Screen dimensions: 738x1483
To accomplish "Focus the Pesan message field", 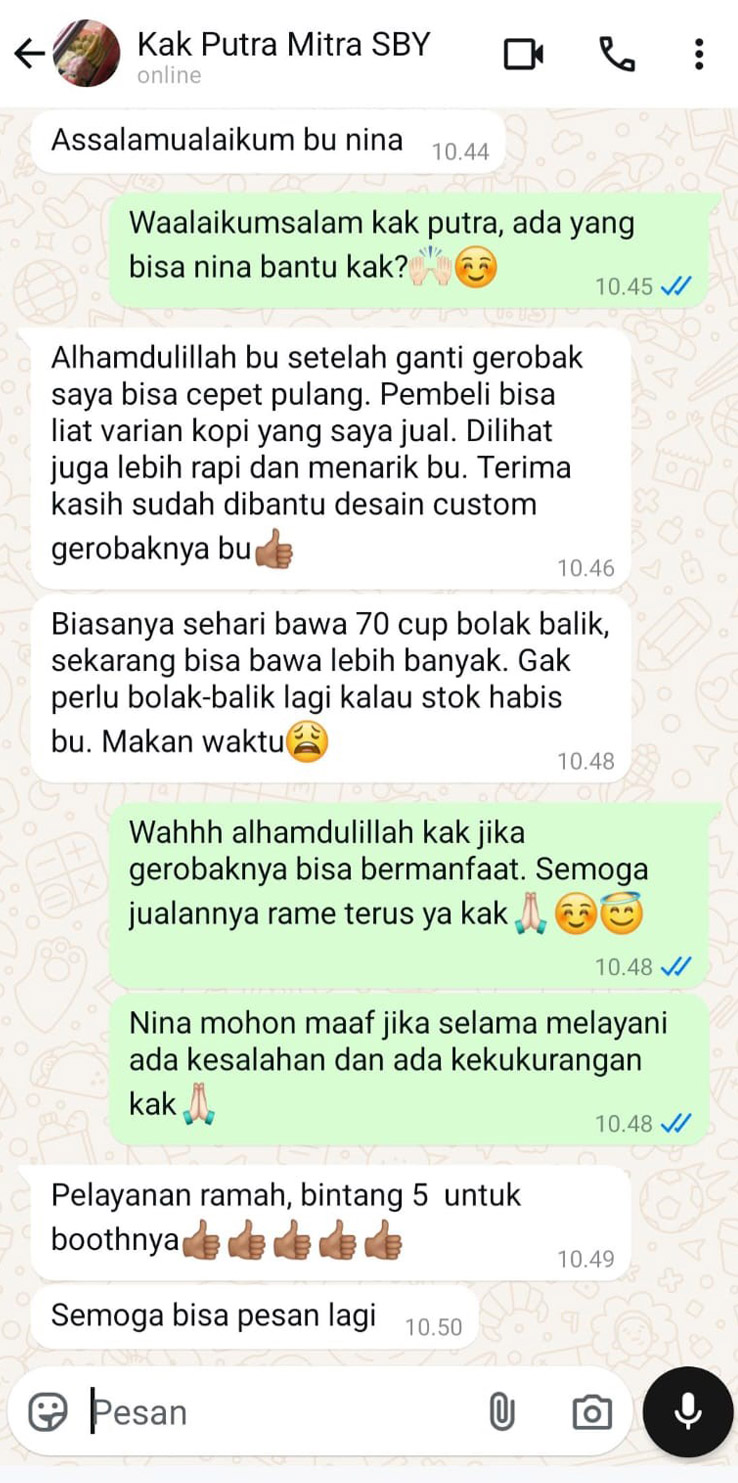I will pyautogui.click(x=280, y=1412).
